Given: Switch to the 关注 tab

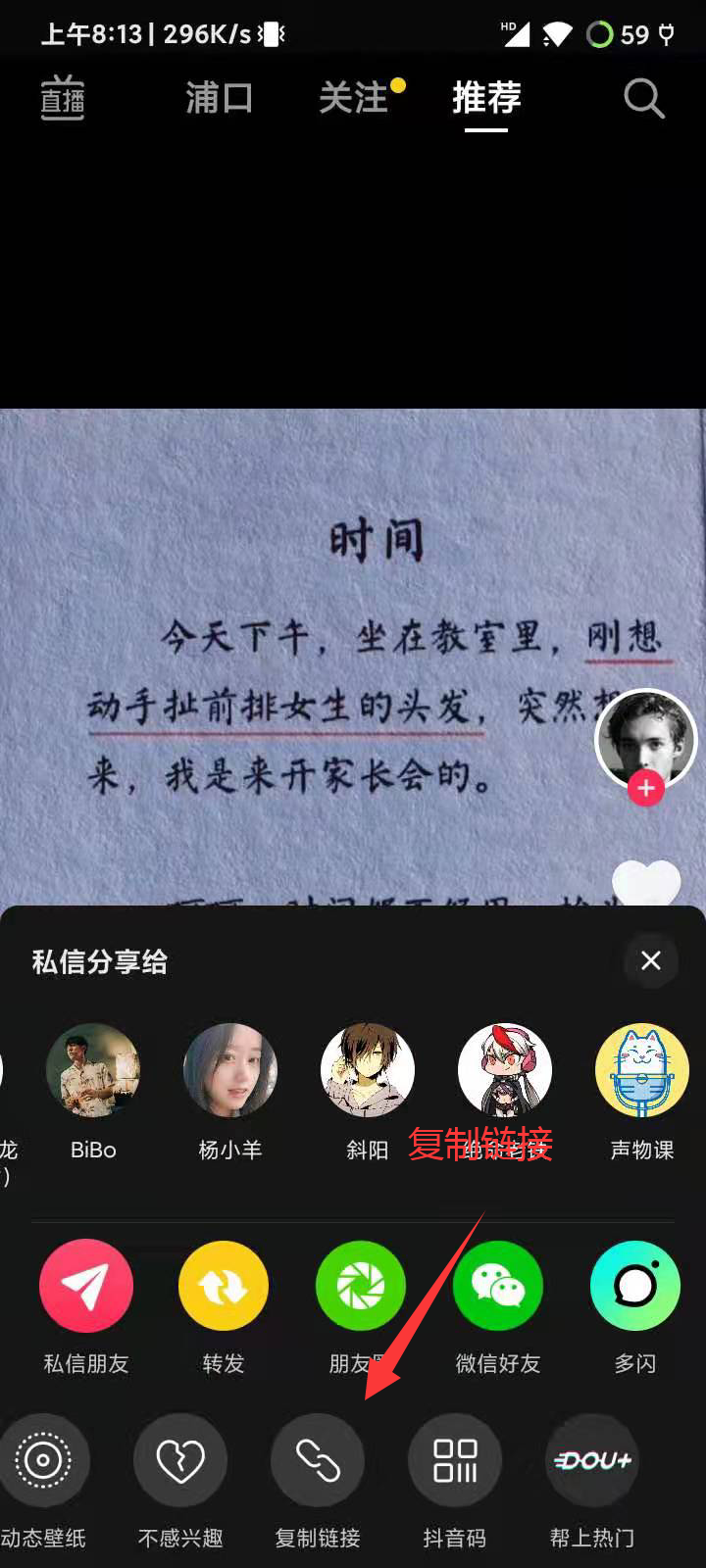Looking at the screenshot, I should (x=354, y=98).
